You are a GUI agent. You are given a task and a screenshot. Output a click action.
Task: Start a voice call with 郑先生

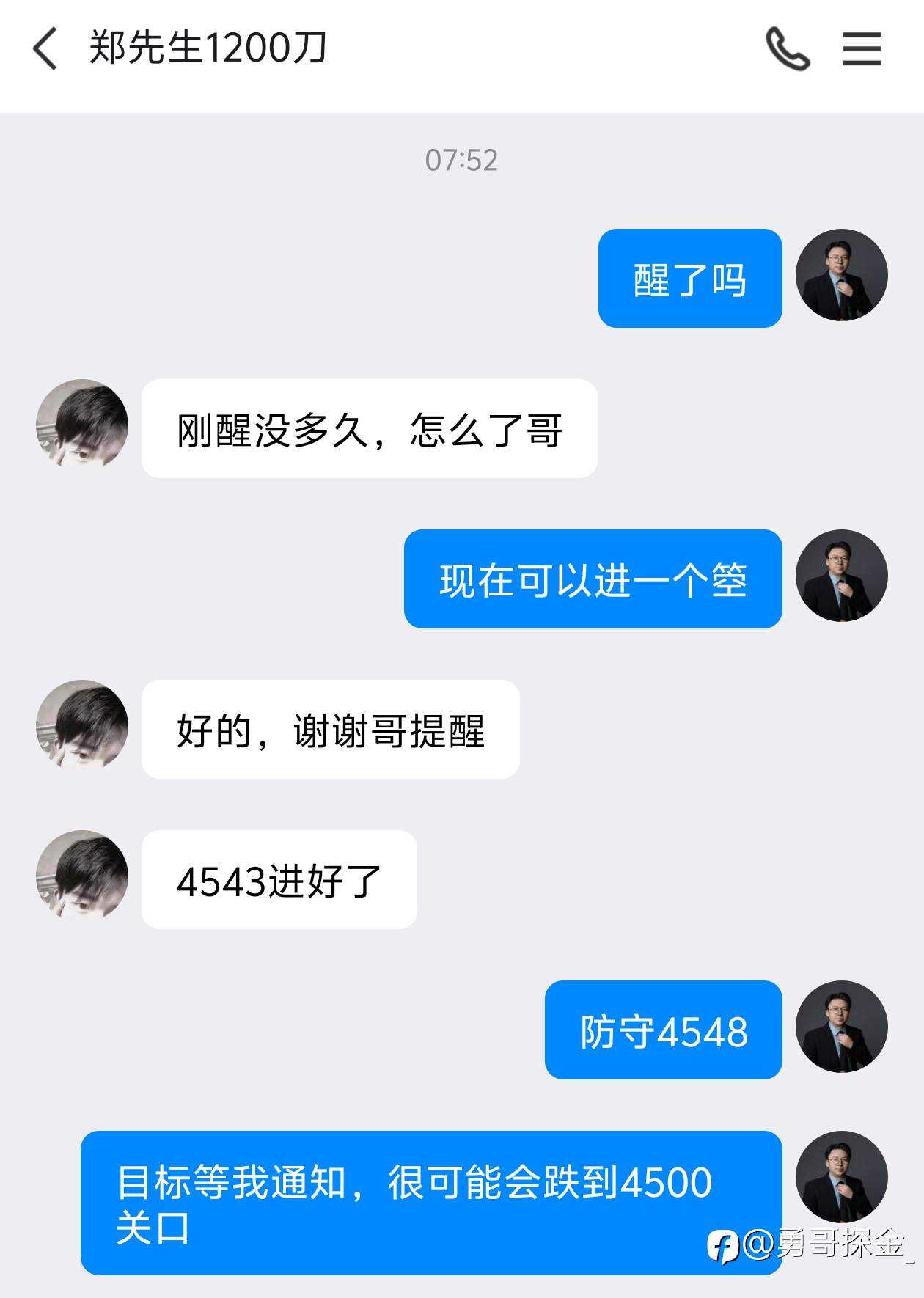tap(788, 48)
